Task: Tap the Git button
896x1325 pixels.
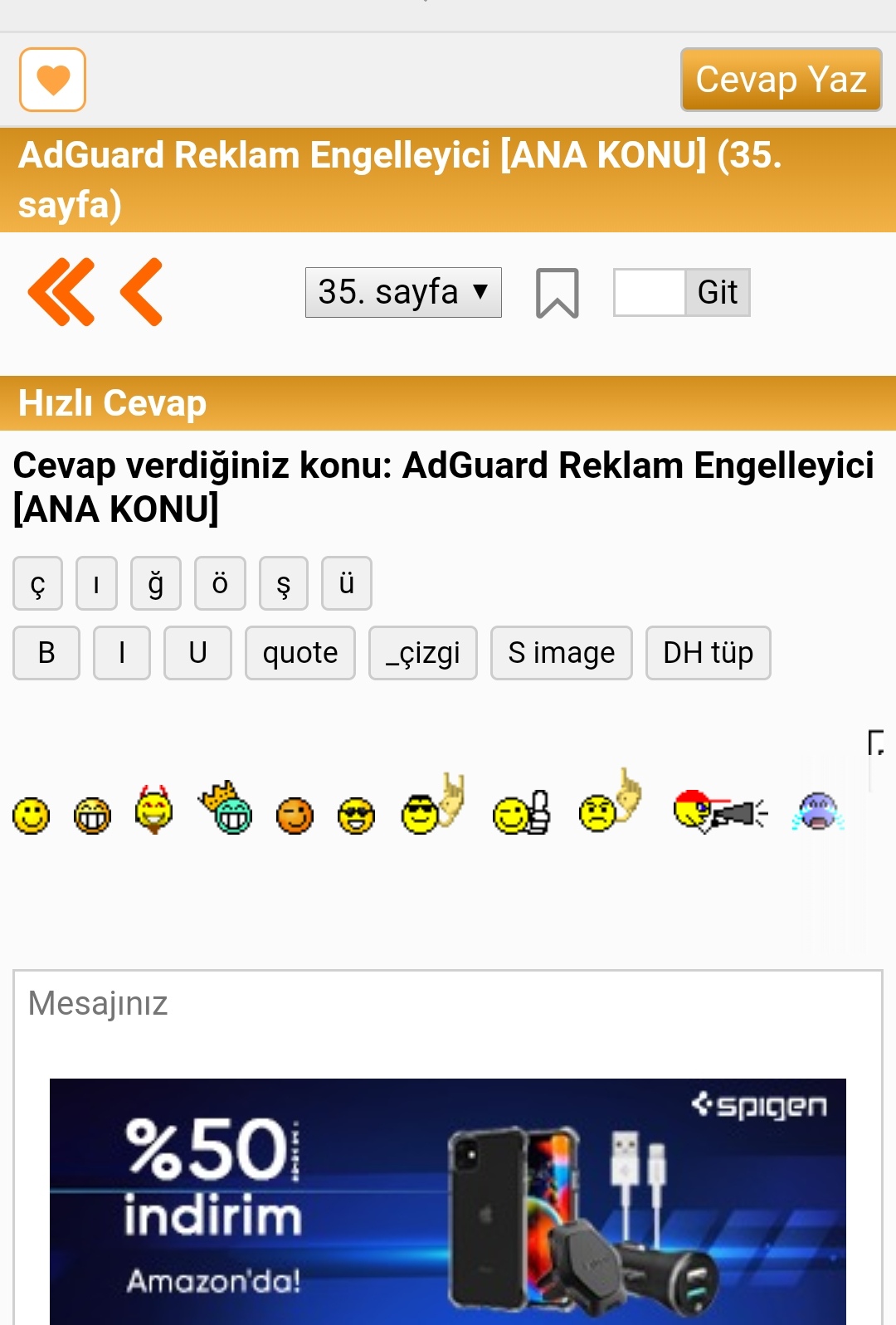Action: tap(717, 292)
